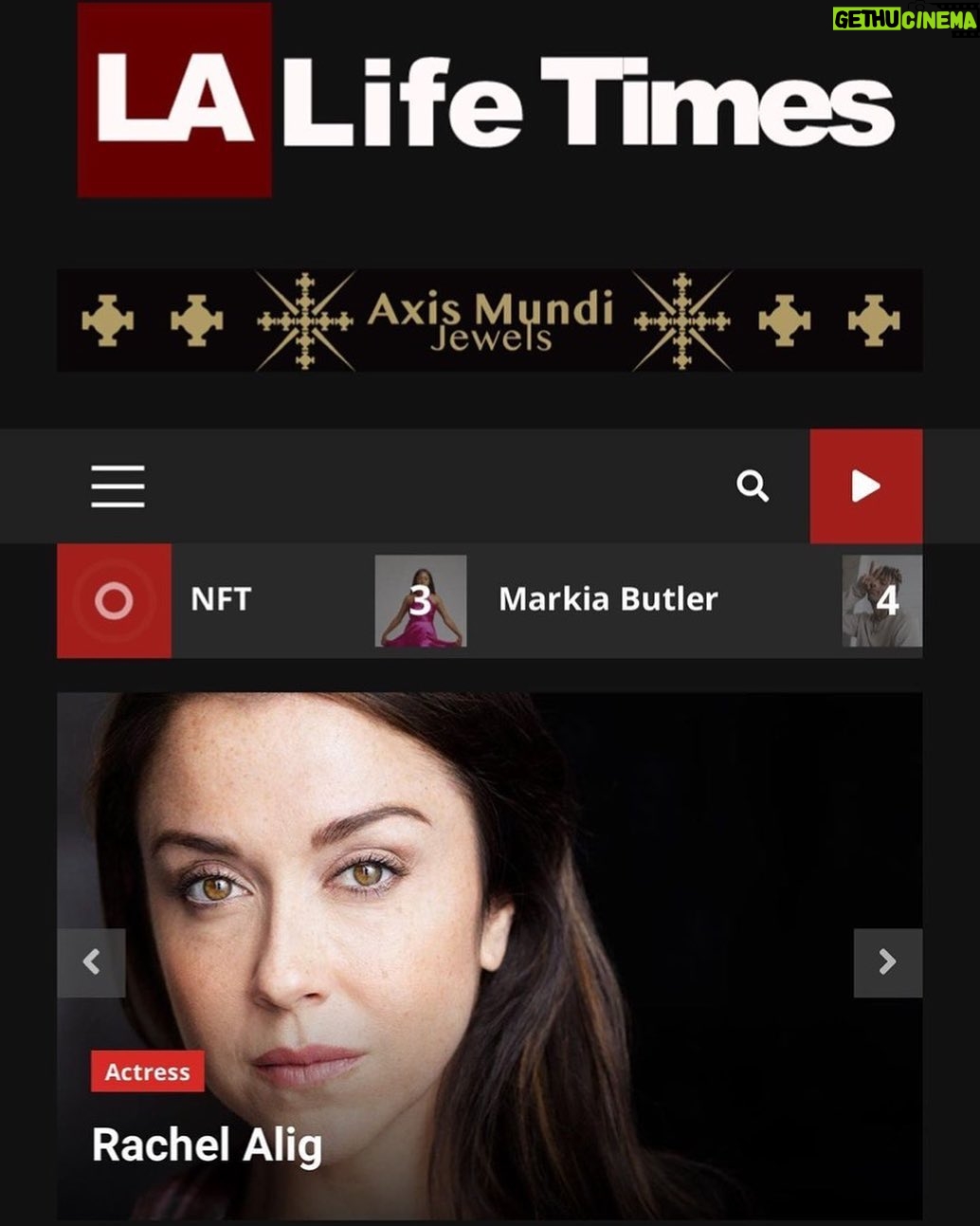Viewport: 980px width, 1226px height.
Task: Open the NFT trending item
Action: 221,599
